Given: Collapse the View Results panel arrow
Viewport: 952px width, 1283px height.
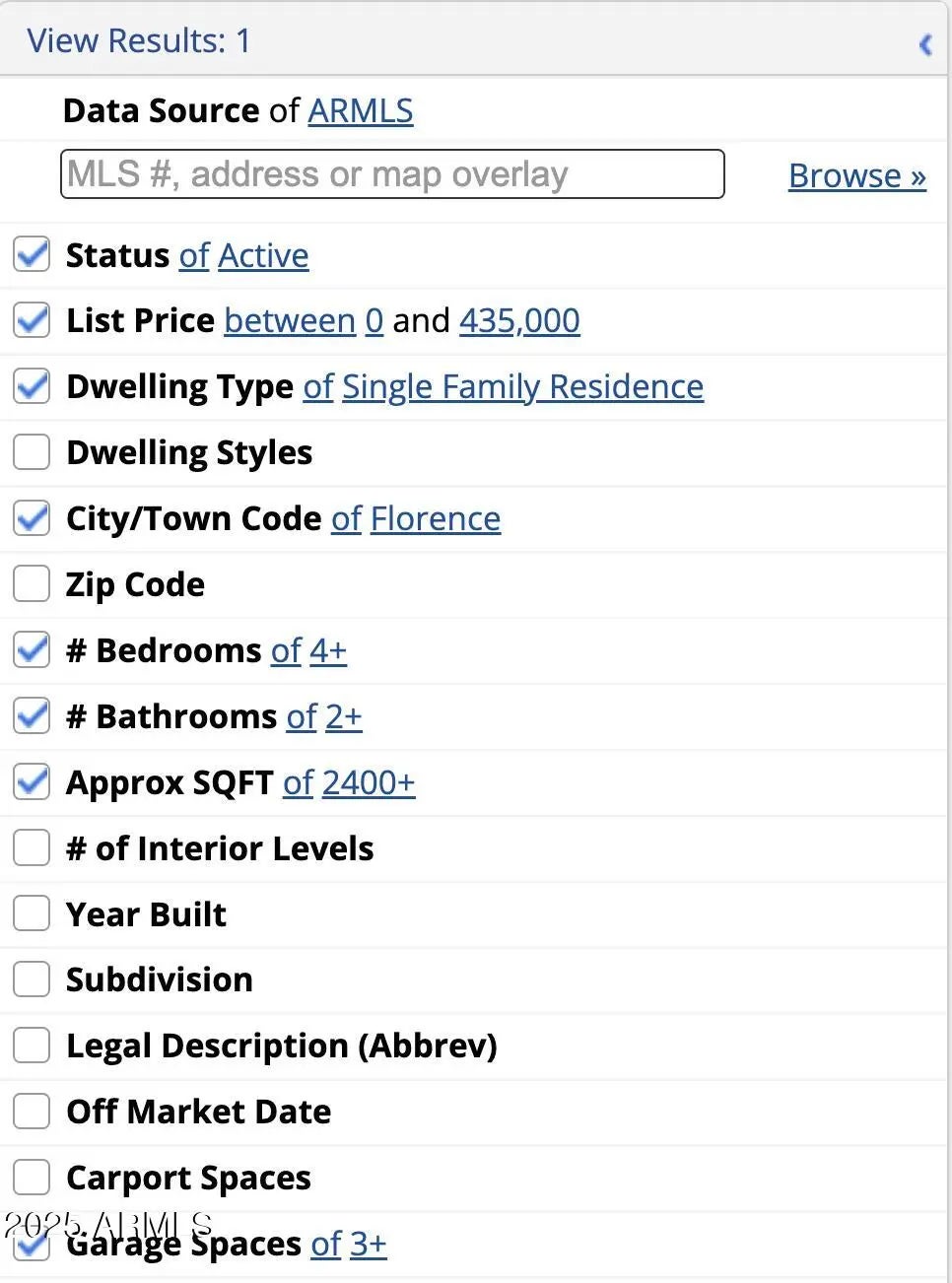Looking at the screenshot, I should tap(925, 44).
